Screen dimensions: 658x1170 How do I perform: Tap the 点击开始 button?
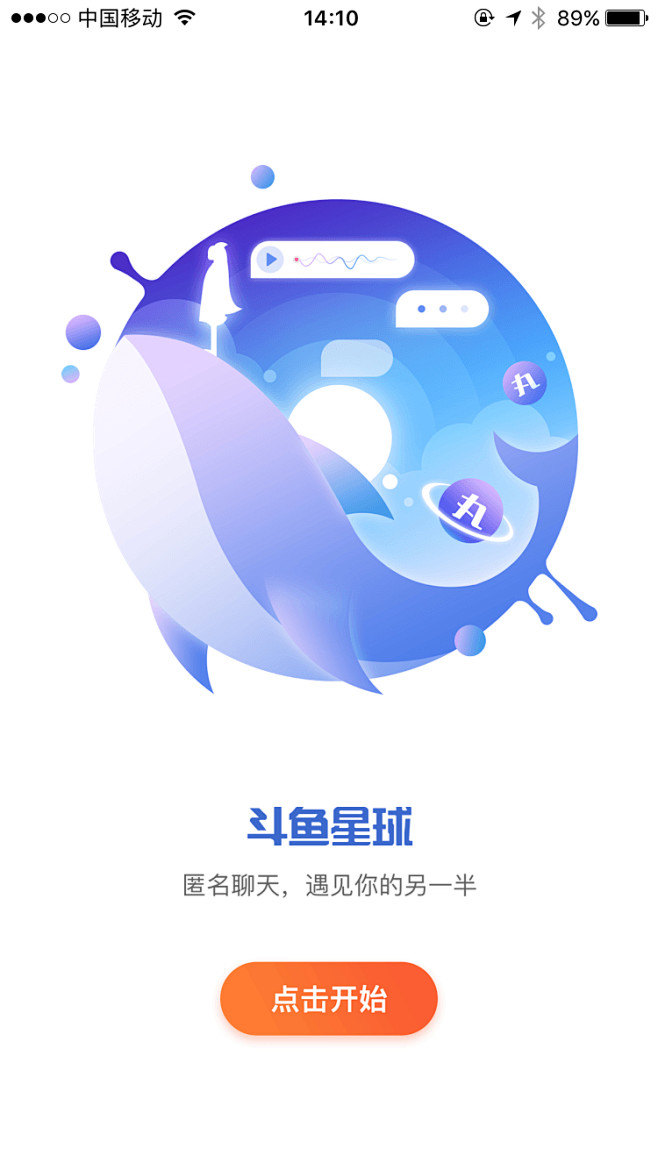[x=328, y=998]
